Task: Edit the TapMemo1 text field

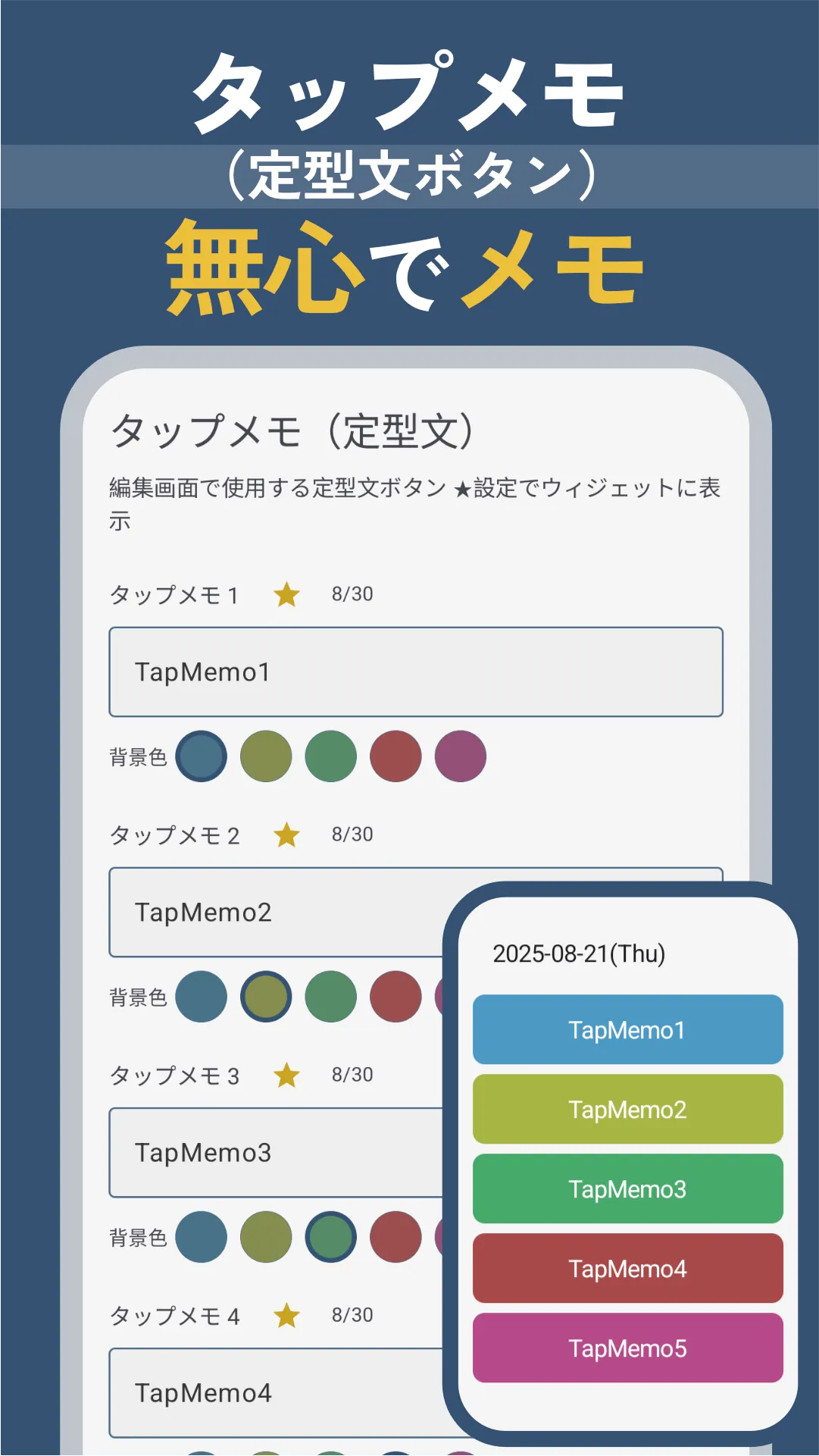Action: pos(416,672)
